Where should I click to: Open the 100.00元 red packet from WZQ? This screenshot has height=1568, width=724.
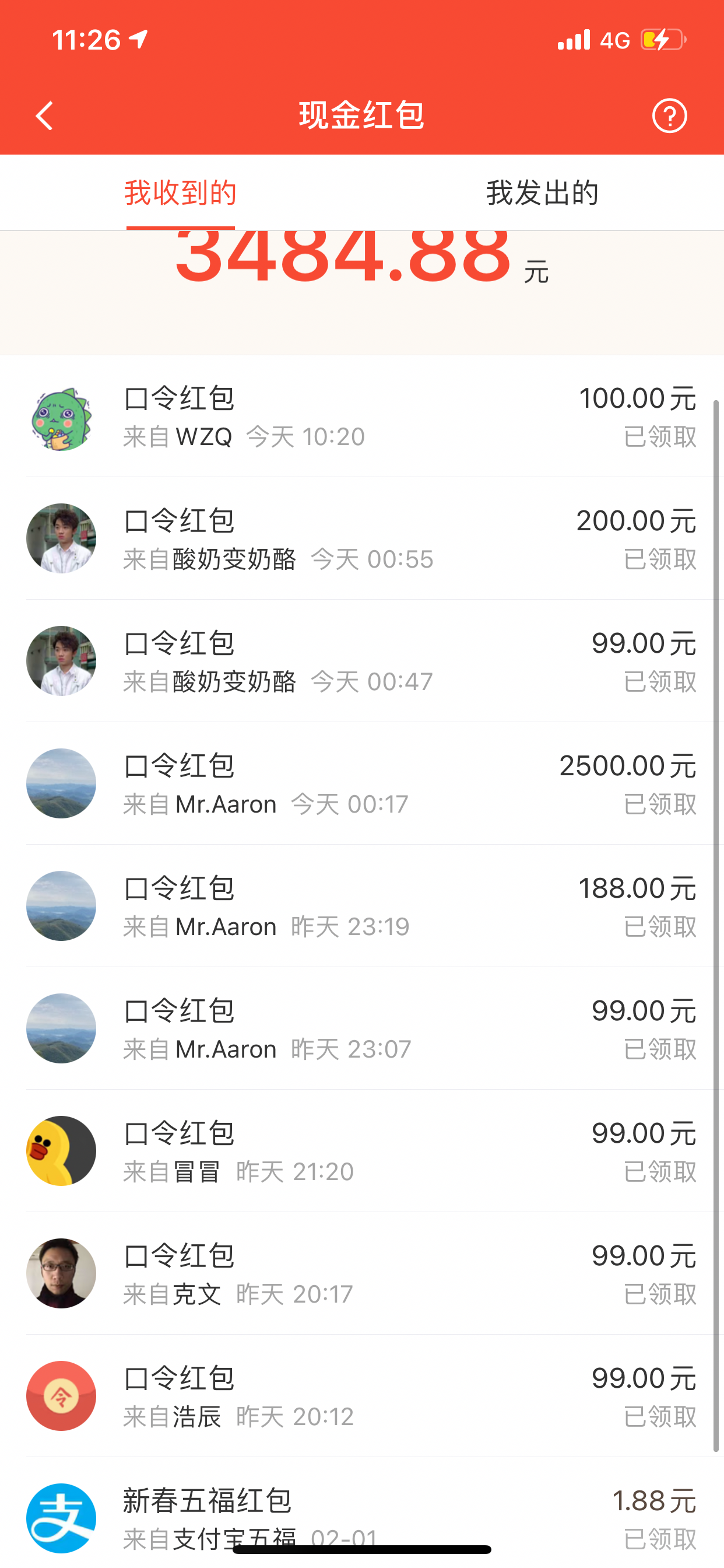coord(362,417)
